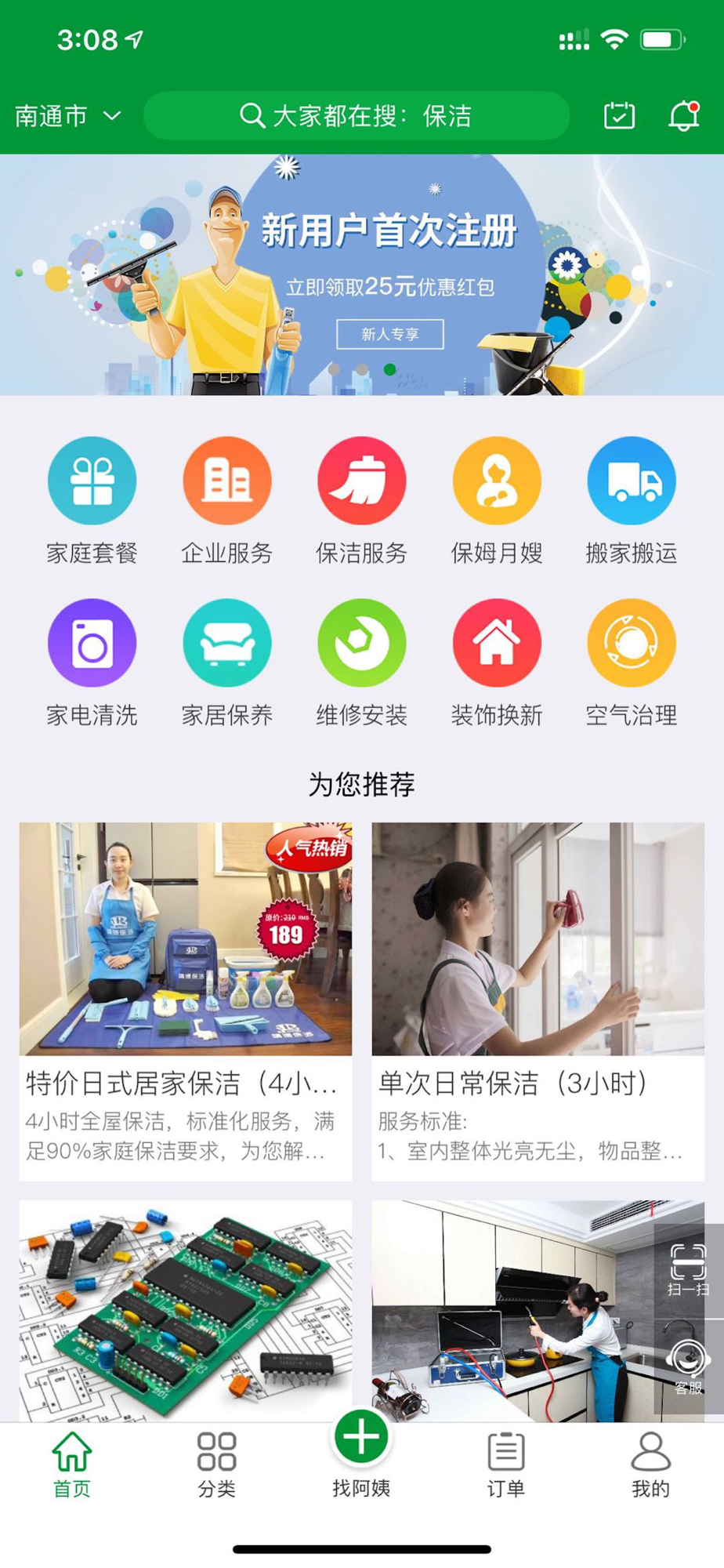The height and width of the screenshot is (1568, 724).
Task: Select 保洁服务 category
Action: 361,500
